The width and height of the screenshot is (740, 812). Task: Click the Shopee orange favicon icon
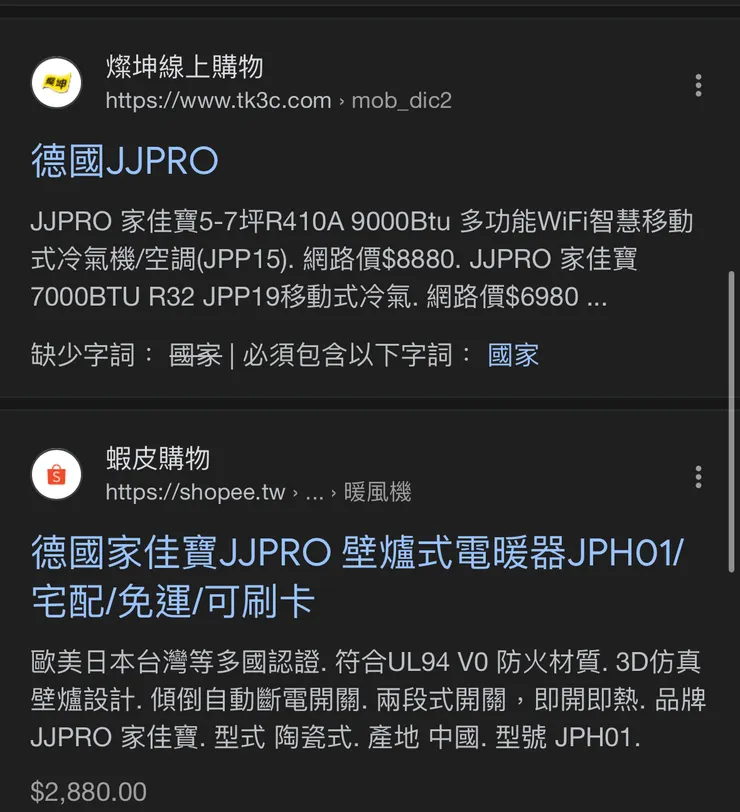56,475
